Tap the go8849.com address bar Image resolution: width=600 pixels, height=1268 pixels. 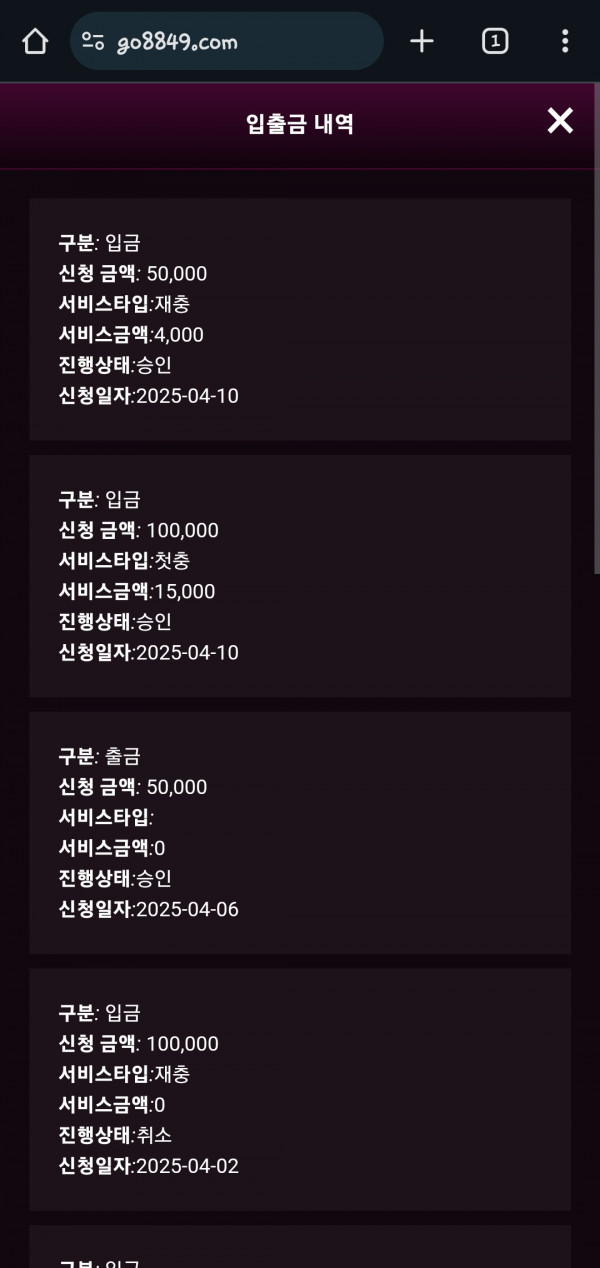pyautogui.click(x=227, y=41)
